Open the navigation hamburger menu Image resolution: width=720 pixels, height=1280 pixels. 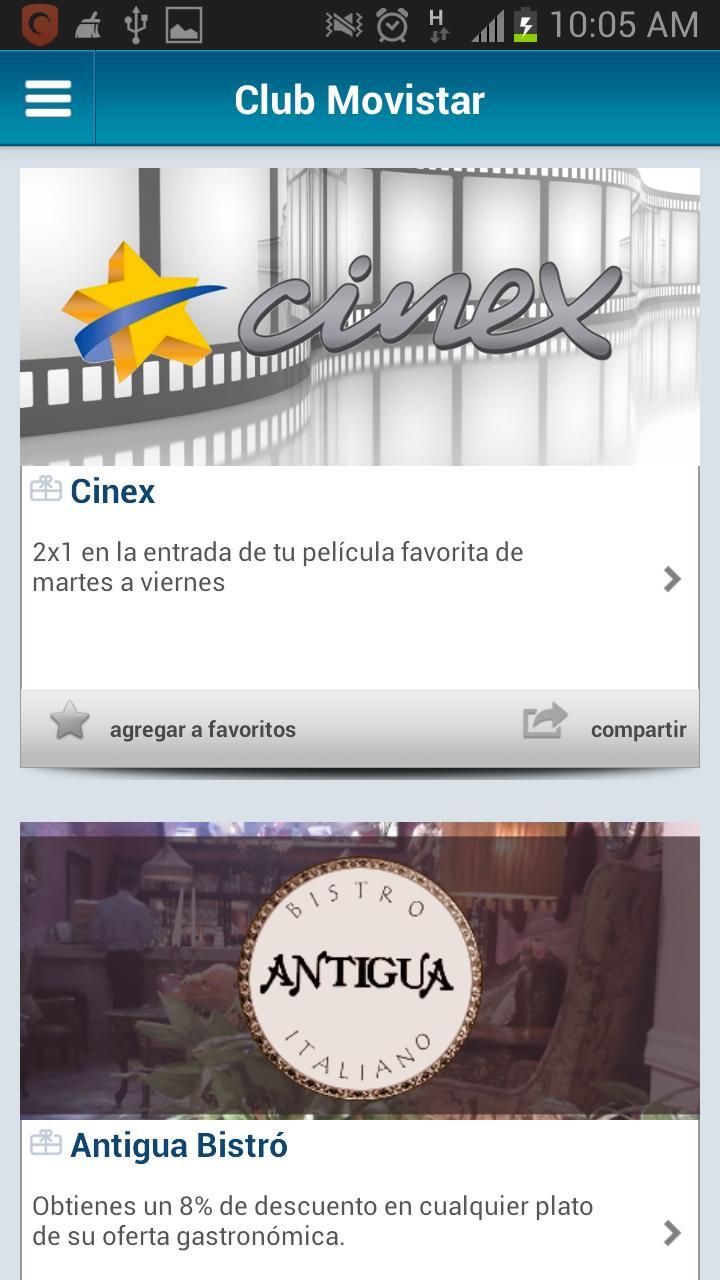pyautogui.click(x=47, y=98)
